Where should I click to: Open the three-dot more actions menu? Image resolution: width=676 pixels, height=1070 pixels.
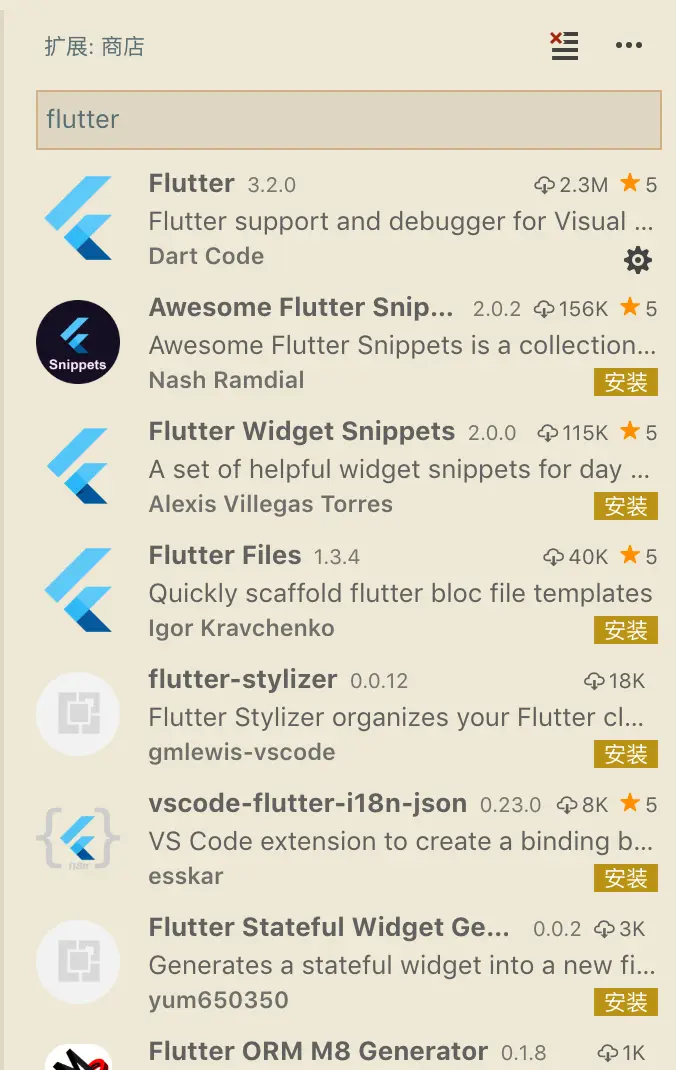coord(629,46)
